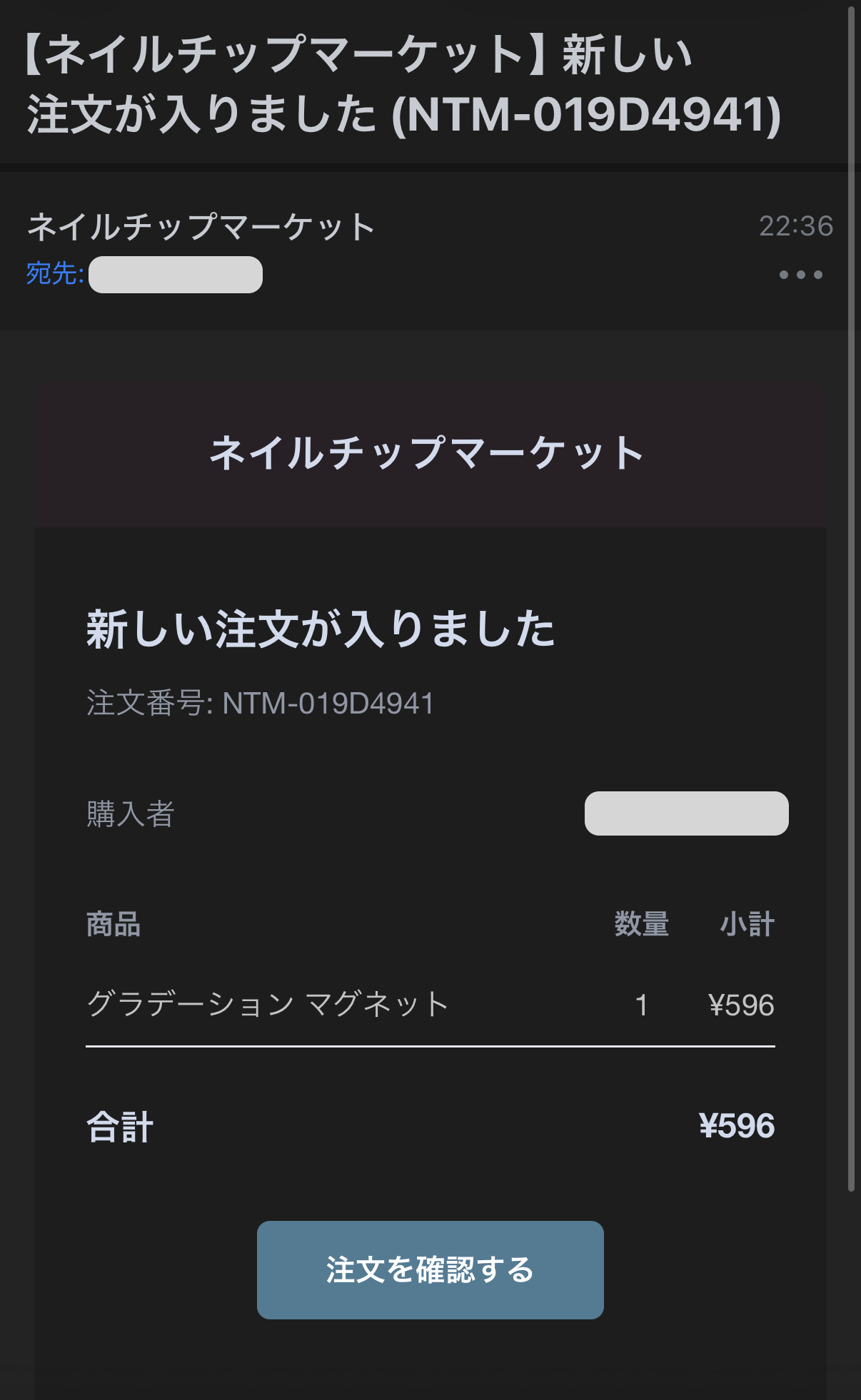Click the redacted 購入者 buyer field
This screenshot has height=1400, width=861.
point(685,813)
